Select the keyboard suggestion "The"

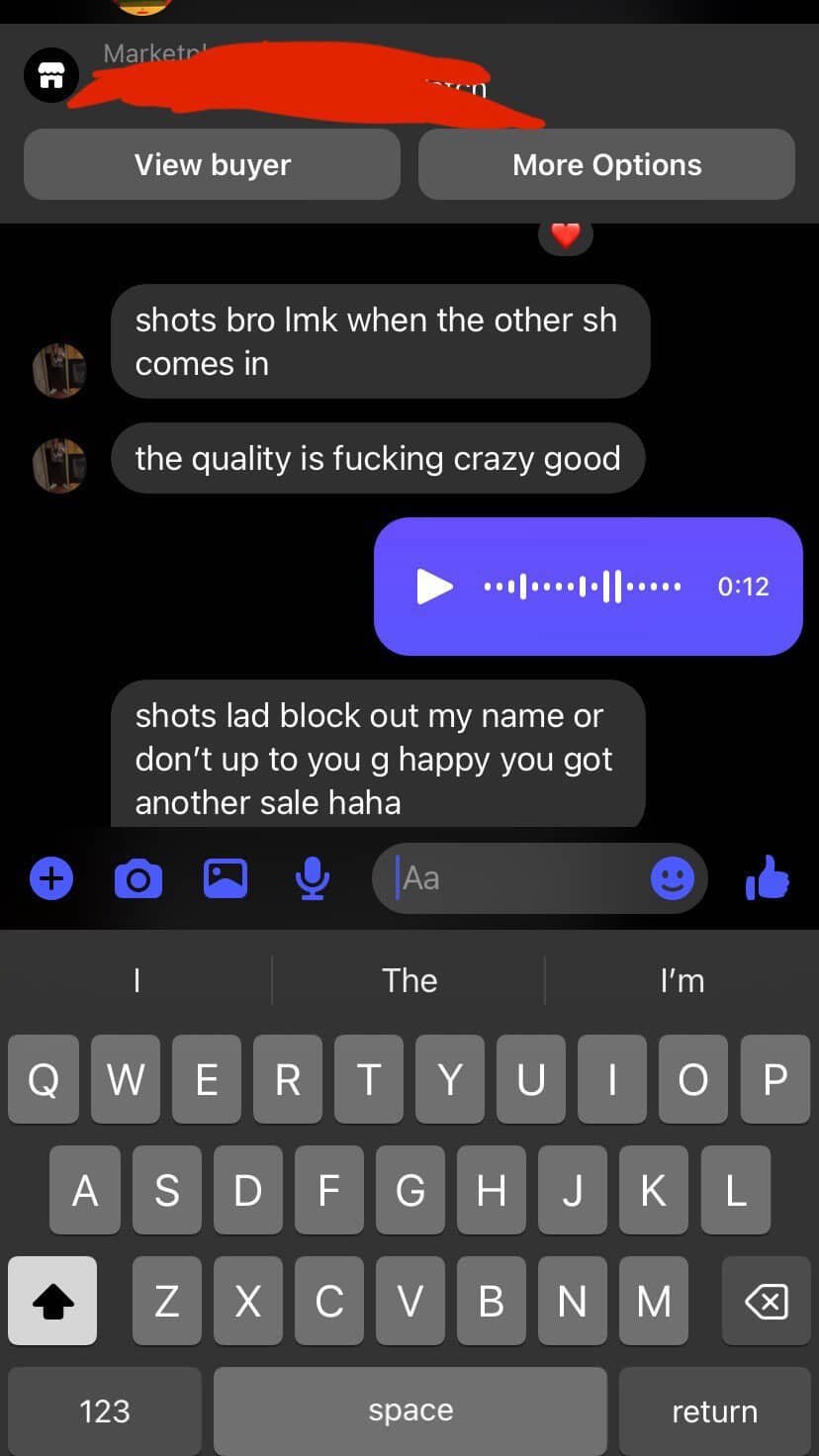pyautogui.click(x=409, y=980)
